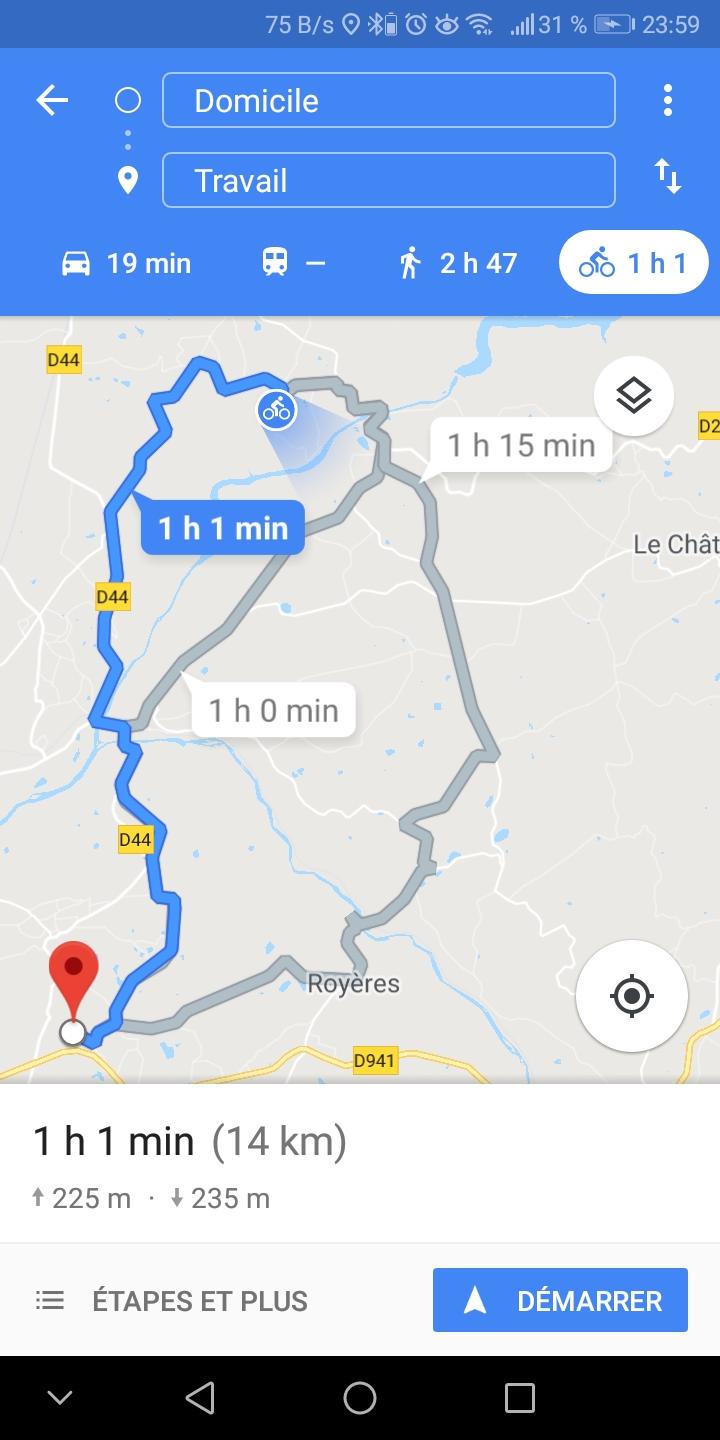Choose the 1 h 15 min alternate route
The image size is (720, 1440).
[521, 444]
